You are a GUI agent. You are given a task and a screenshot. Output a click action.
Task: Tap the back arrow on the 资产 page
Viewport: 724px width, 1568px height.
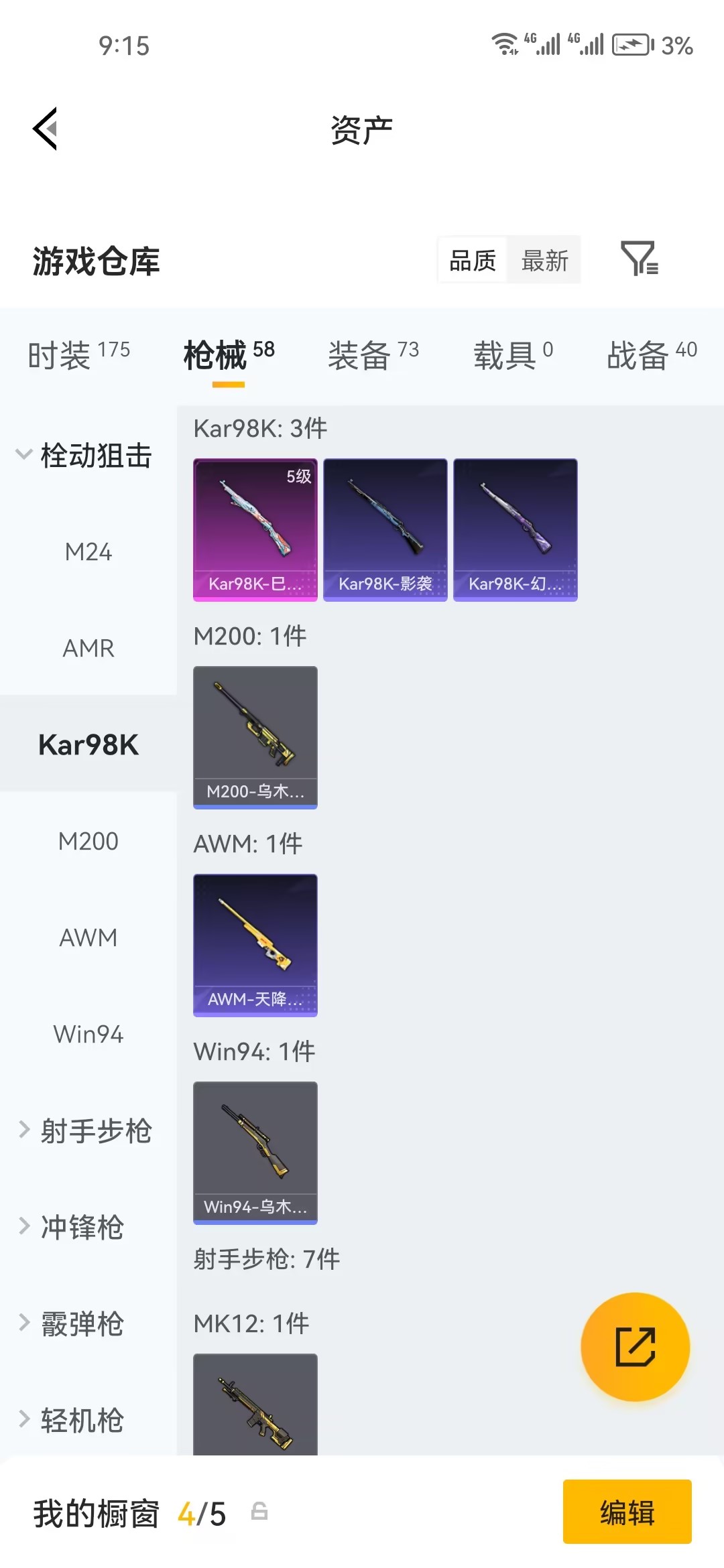[x=44, y=129]
